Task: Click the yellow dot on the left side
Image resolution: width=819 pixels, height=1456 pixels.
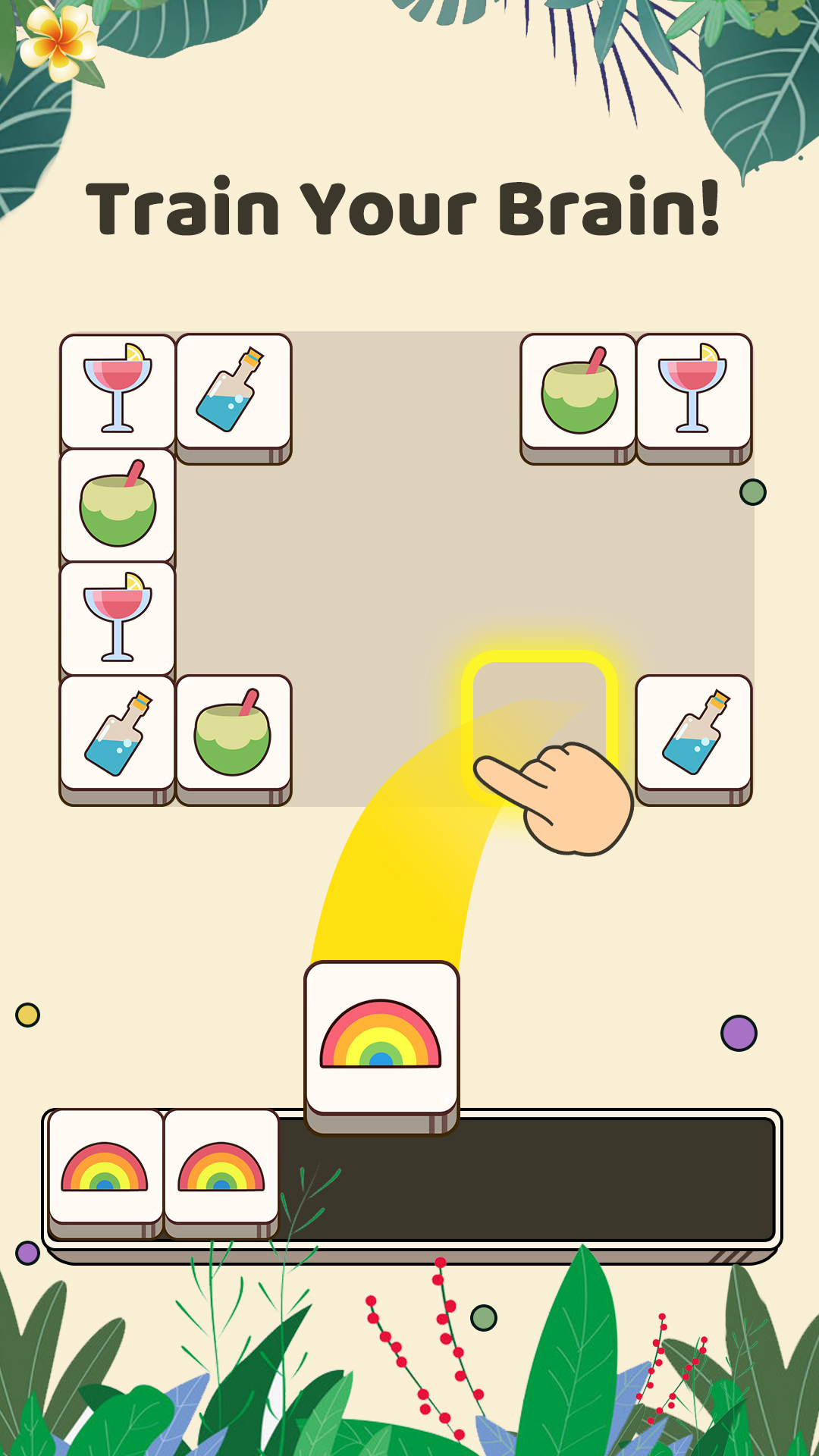Action: [x=27, y=1015]
